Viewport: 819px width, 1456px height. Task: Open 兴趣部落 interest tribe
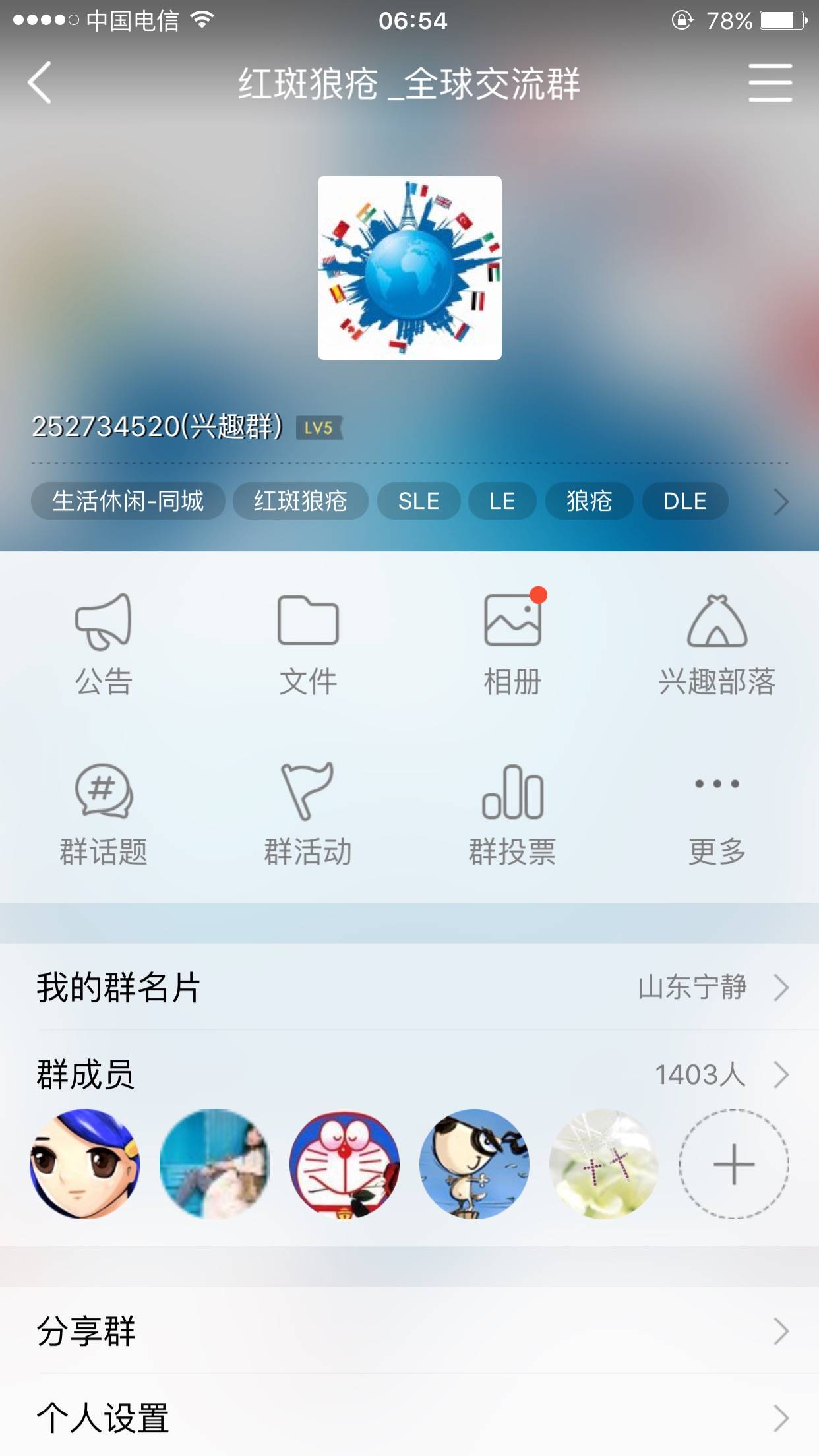click(x=717, y=644)
